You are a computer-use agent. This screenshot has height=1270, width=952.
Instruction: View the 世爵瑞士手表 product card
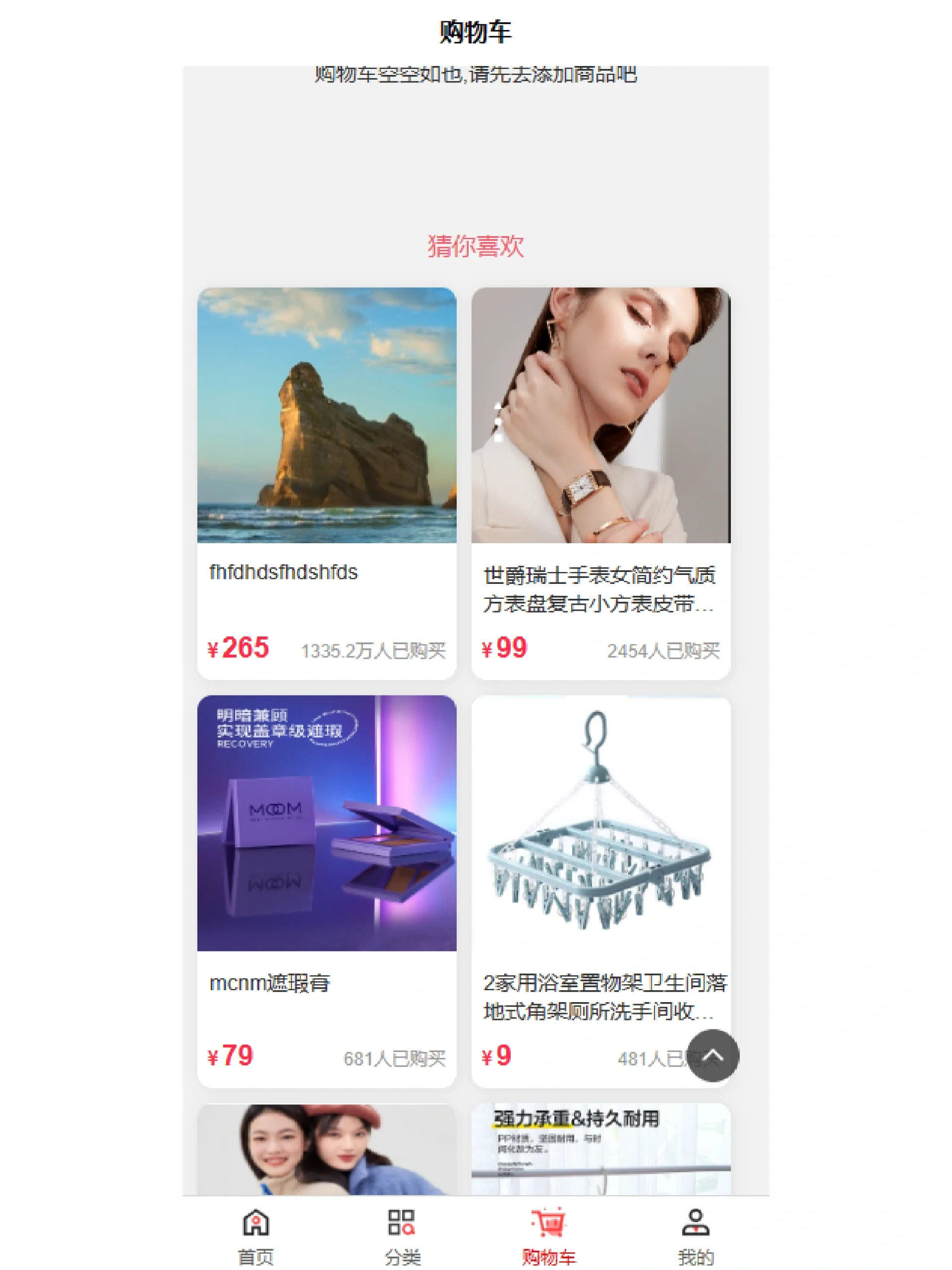click(x=601, y=482)
